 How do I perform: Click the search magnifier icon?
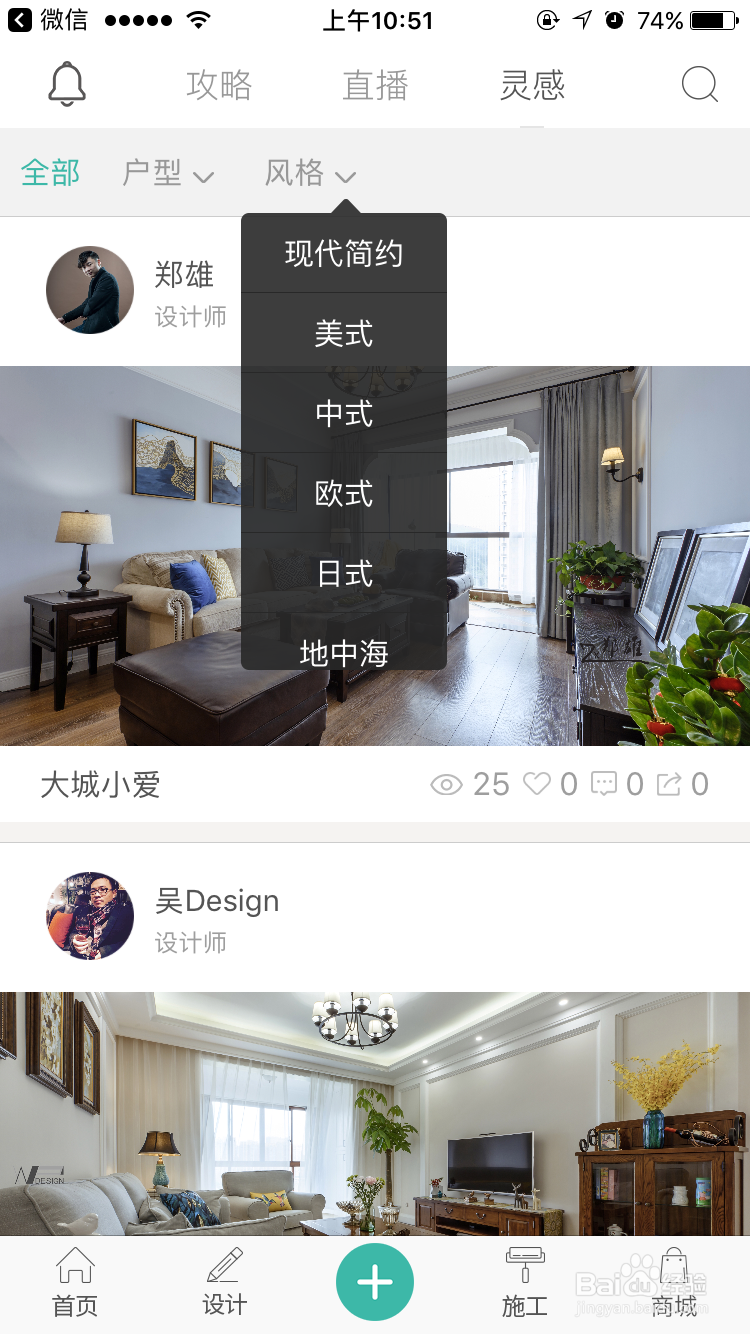point(700,85)
